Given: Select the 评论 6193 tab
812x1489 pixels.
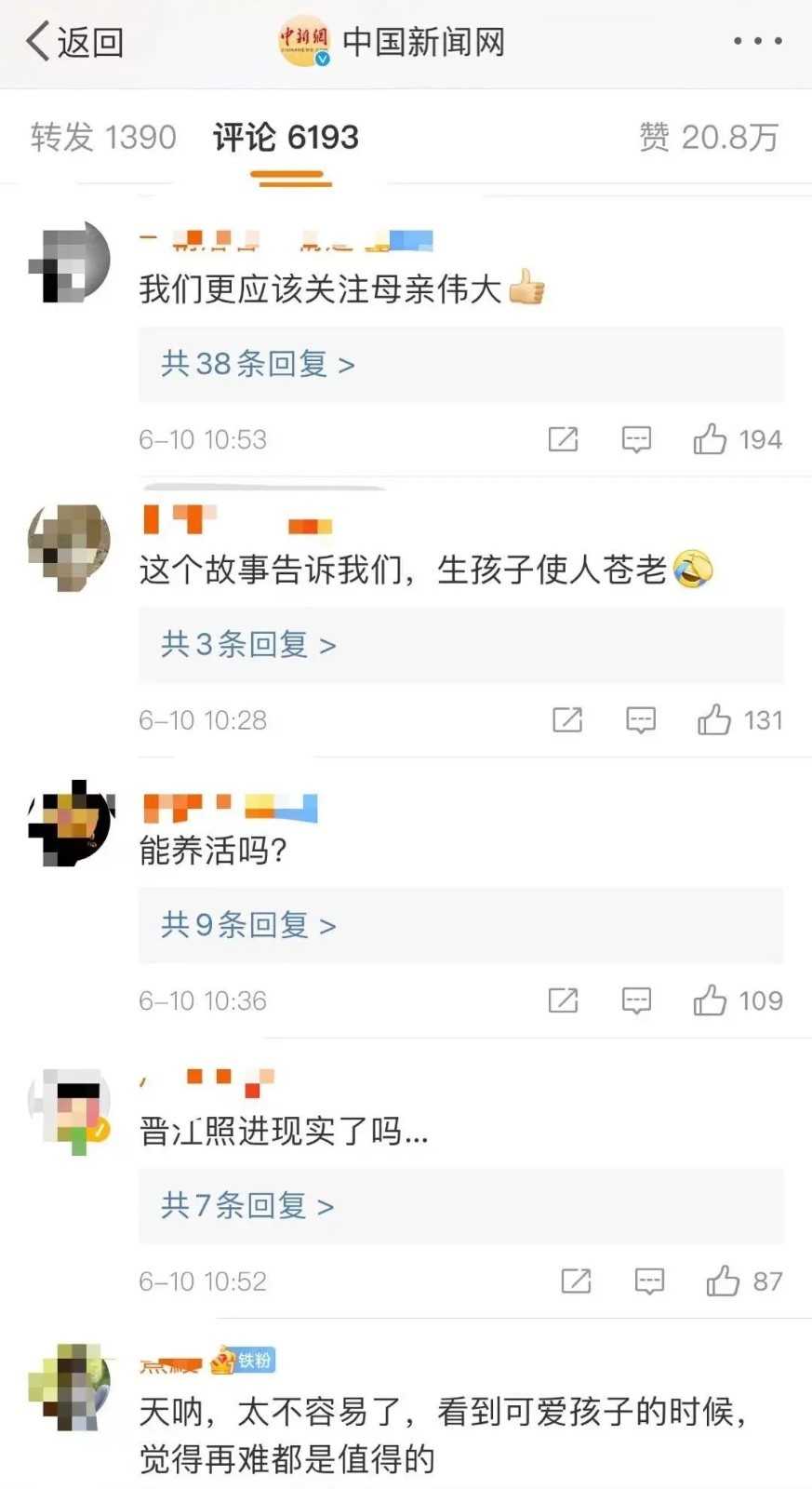Looking at the screenshot, I should pyautogui.click(x=286, y=138).
